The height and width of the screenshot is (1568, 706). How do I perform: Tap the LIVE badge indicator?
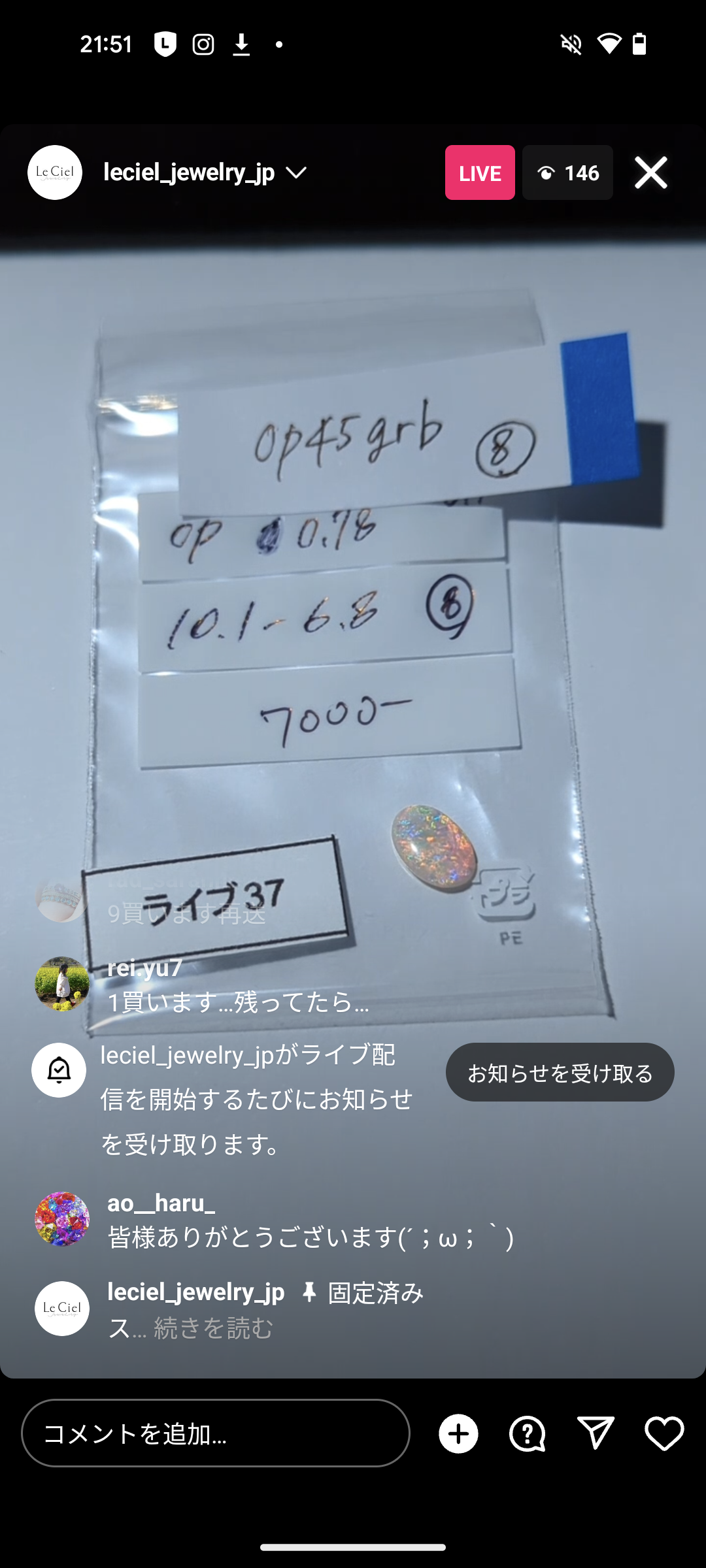pyautogui.click(x=479, y=172)
